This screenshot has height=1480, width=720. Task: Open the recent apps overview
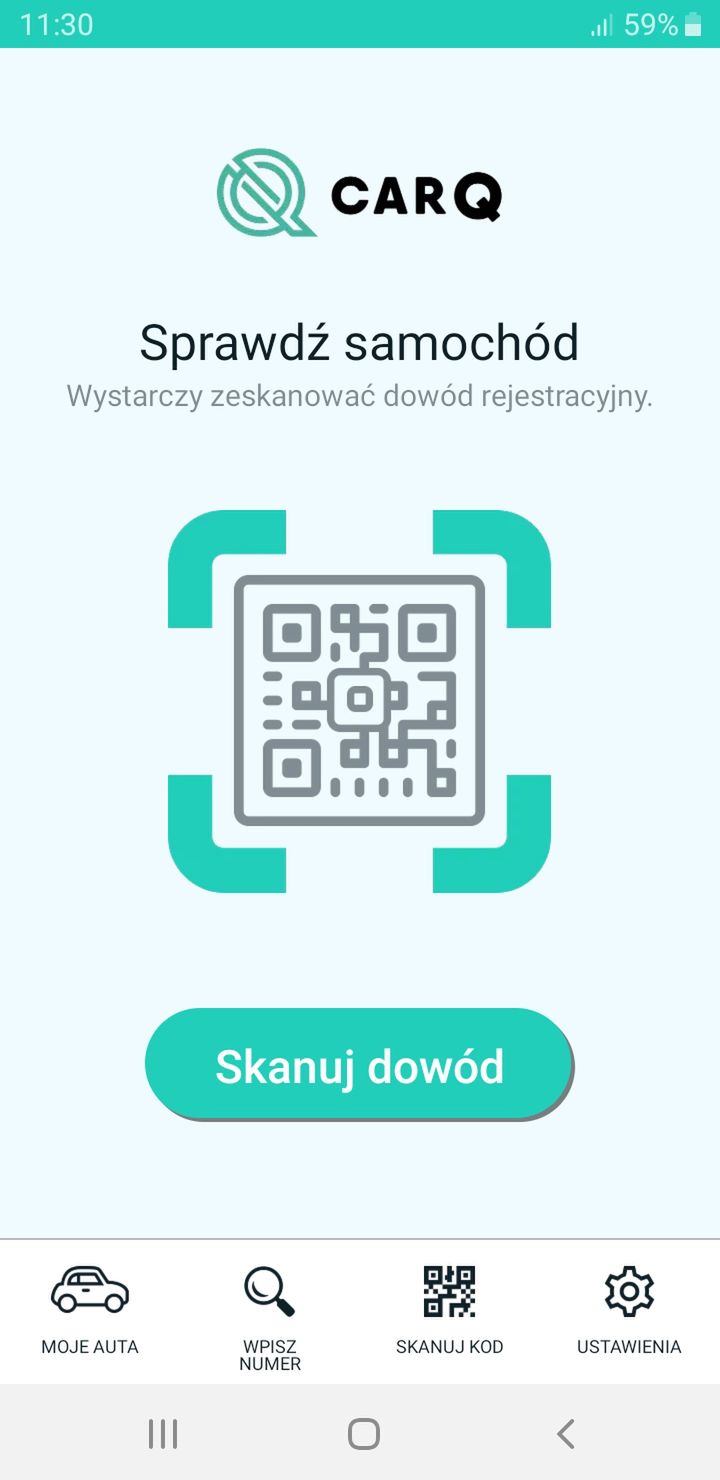(x=163, y=1433)
